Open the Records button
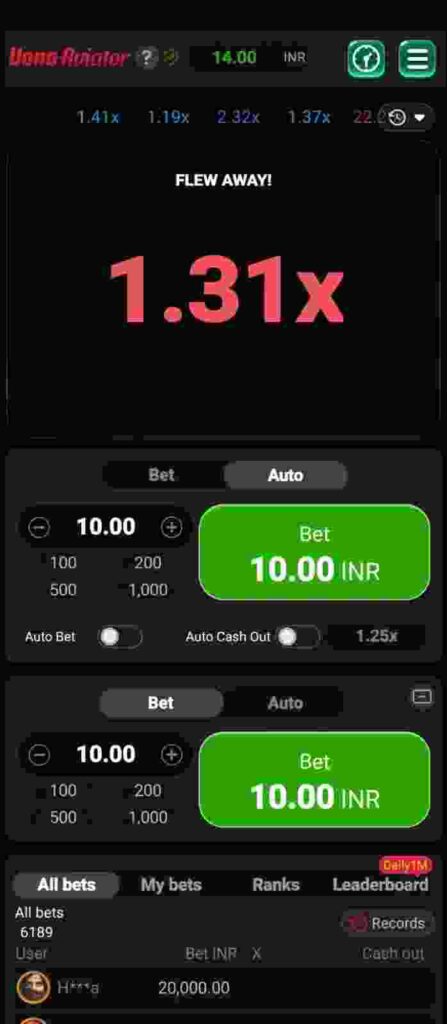This screenshot has width=447, height=1024. point(388,923)
